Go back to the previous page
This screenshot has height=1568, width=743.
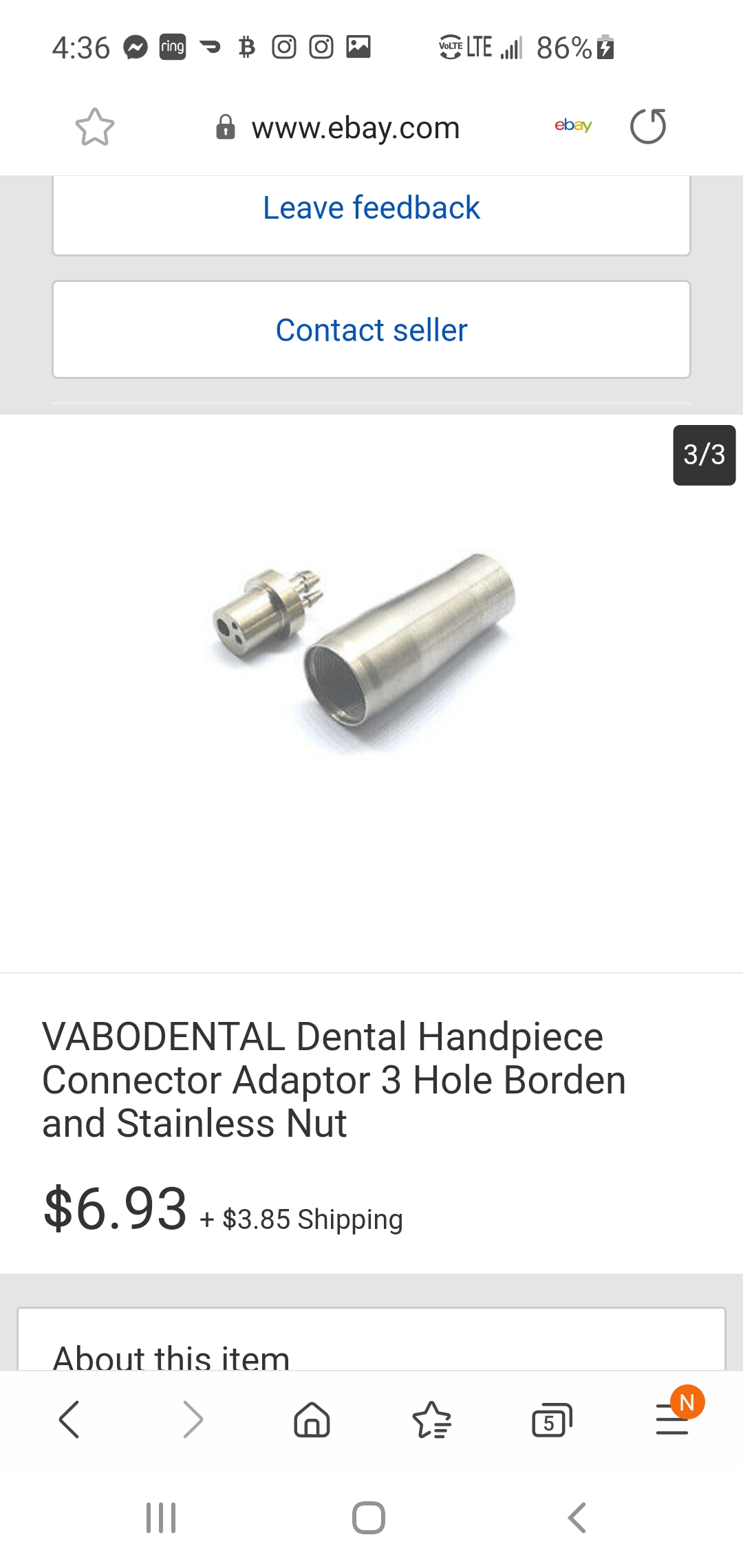[x=69, y=1419]
